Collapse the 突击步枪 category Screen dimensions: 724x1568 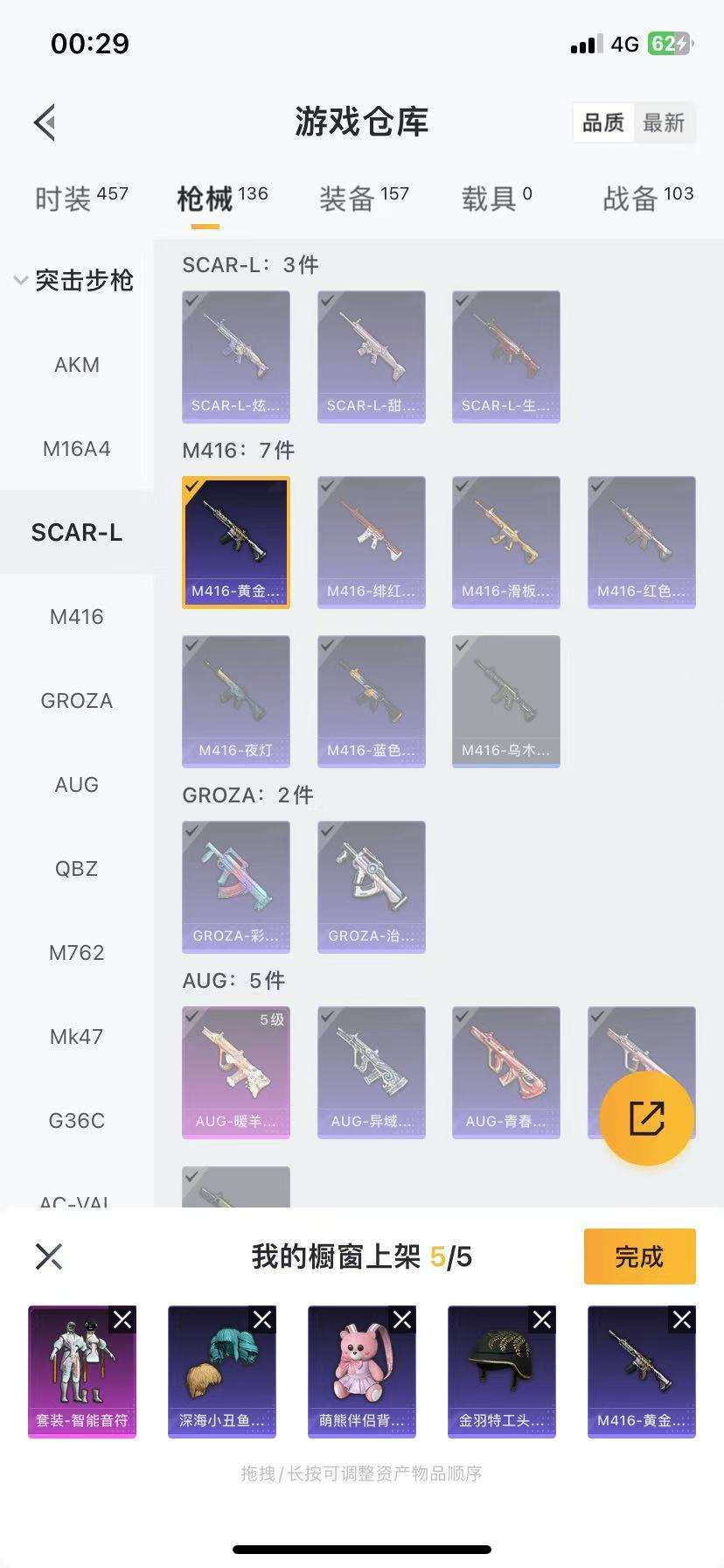coord(73,281)
